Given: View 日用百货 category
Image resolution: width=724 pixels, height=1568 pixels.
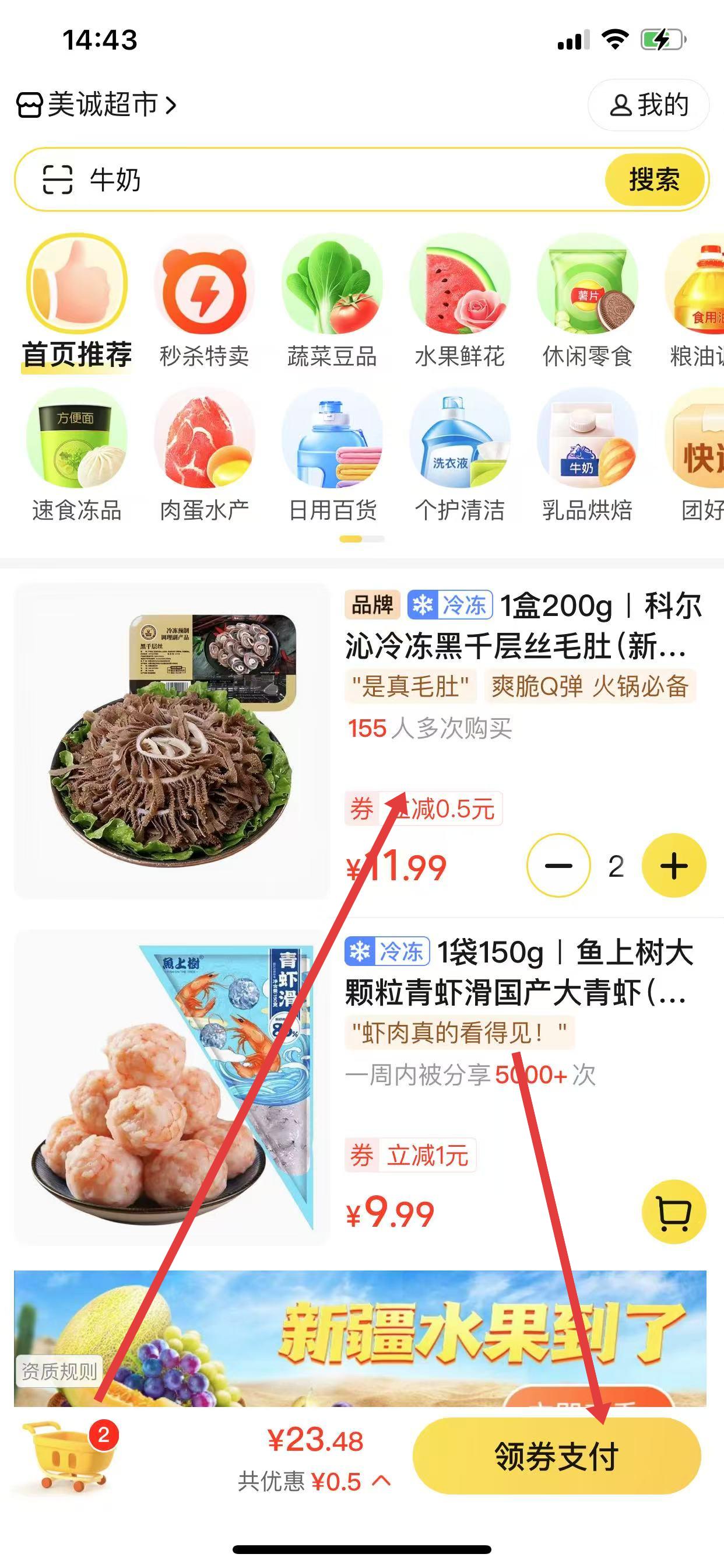Looking at the screenshot, I should [x=332, y=457].
